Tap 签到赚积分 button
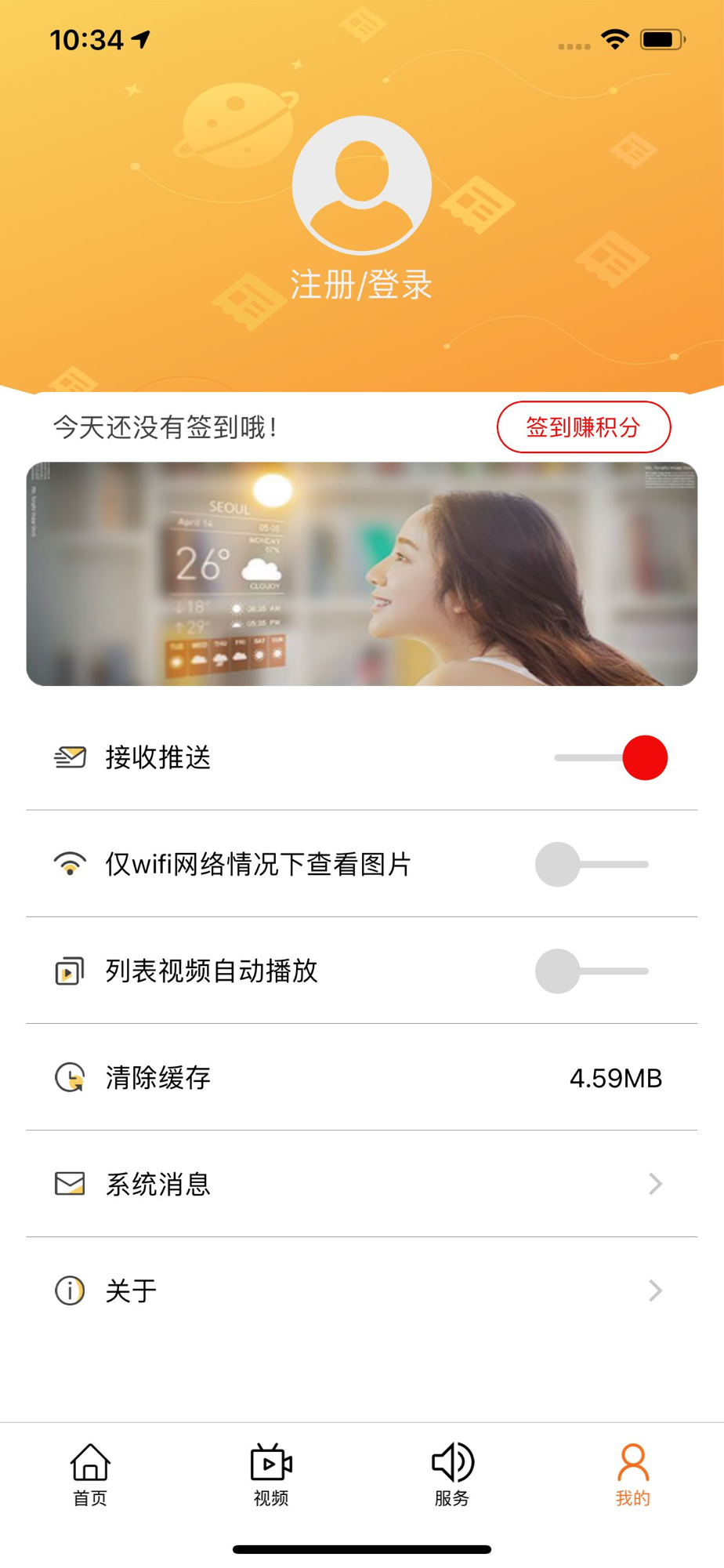724x1568 pixels. click(x=583, y=427)
